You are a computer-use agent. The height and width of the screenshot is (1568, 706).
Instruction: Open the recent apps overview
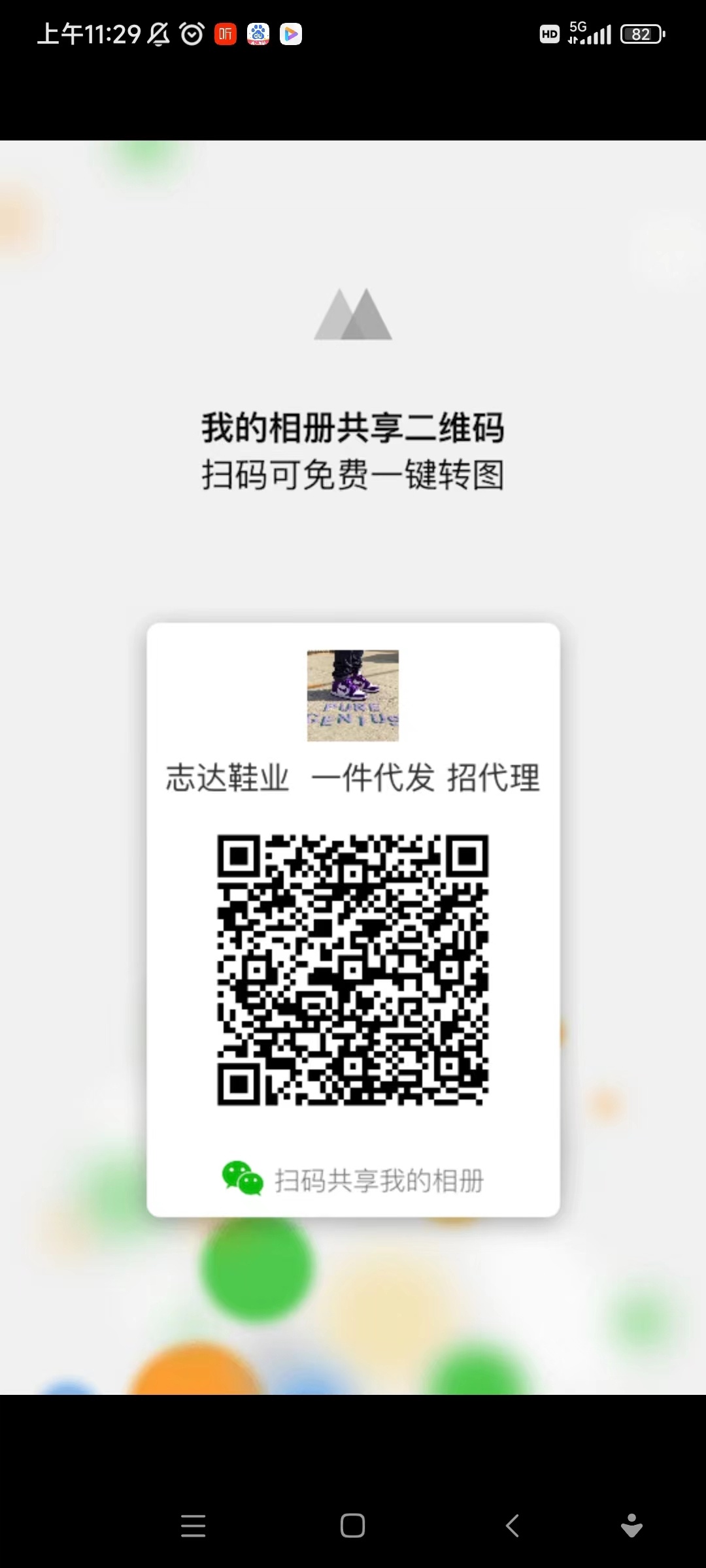pyautogui.click(x=193, y=1526)
